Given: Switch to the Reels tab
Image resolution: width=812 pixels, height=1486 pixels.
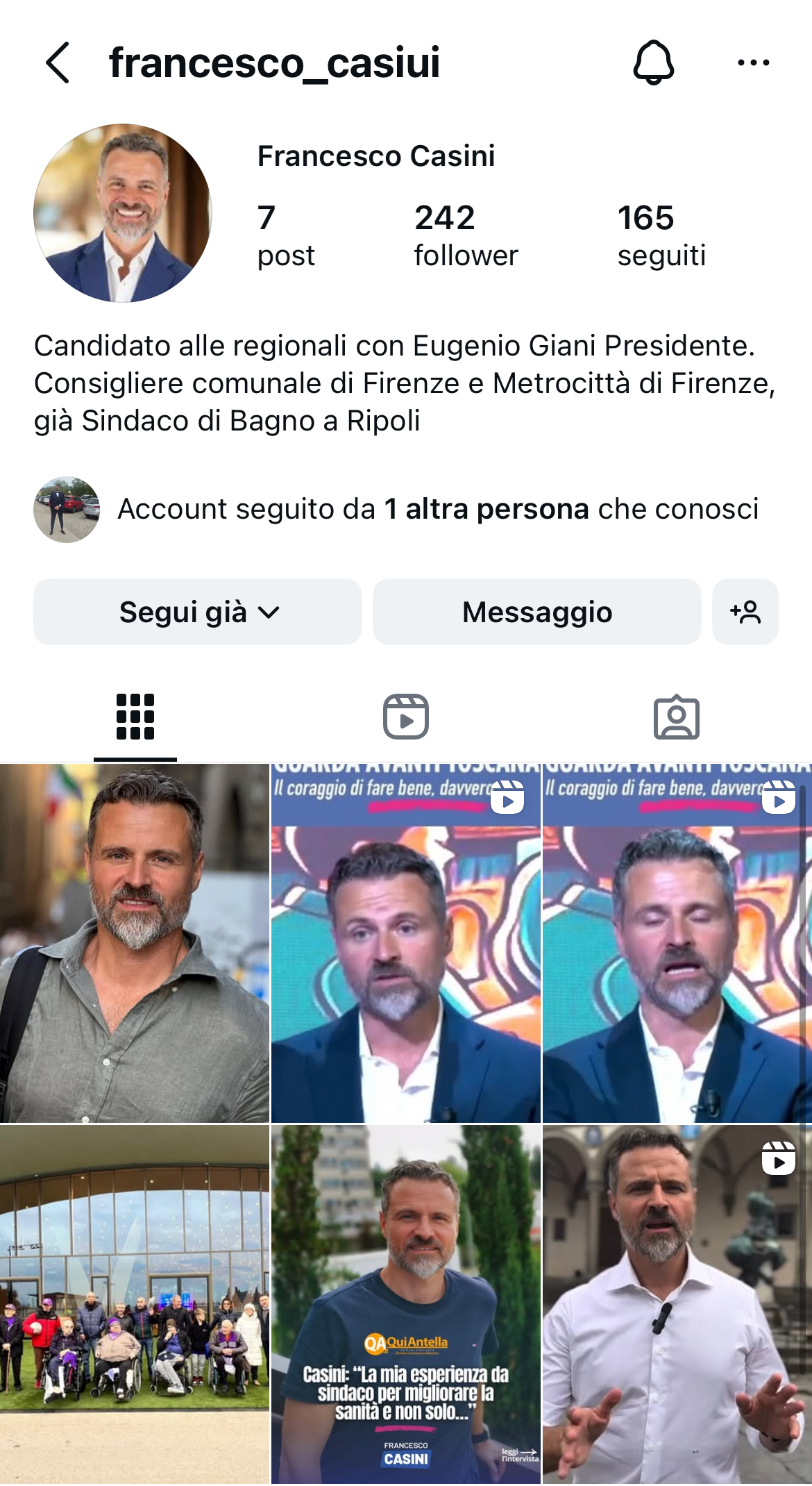Looking at the screenshot, I should pos(406,717).
